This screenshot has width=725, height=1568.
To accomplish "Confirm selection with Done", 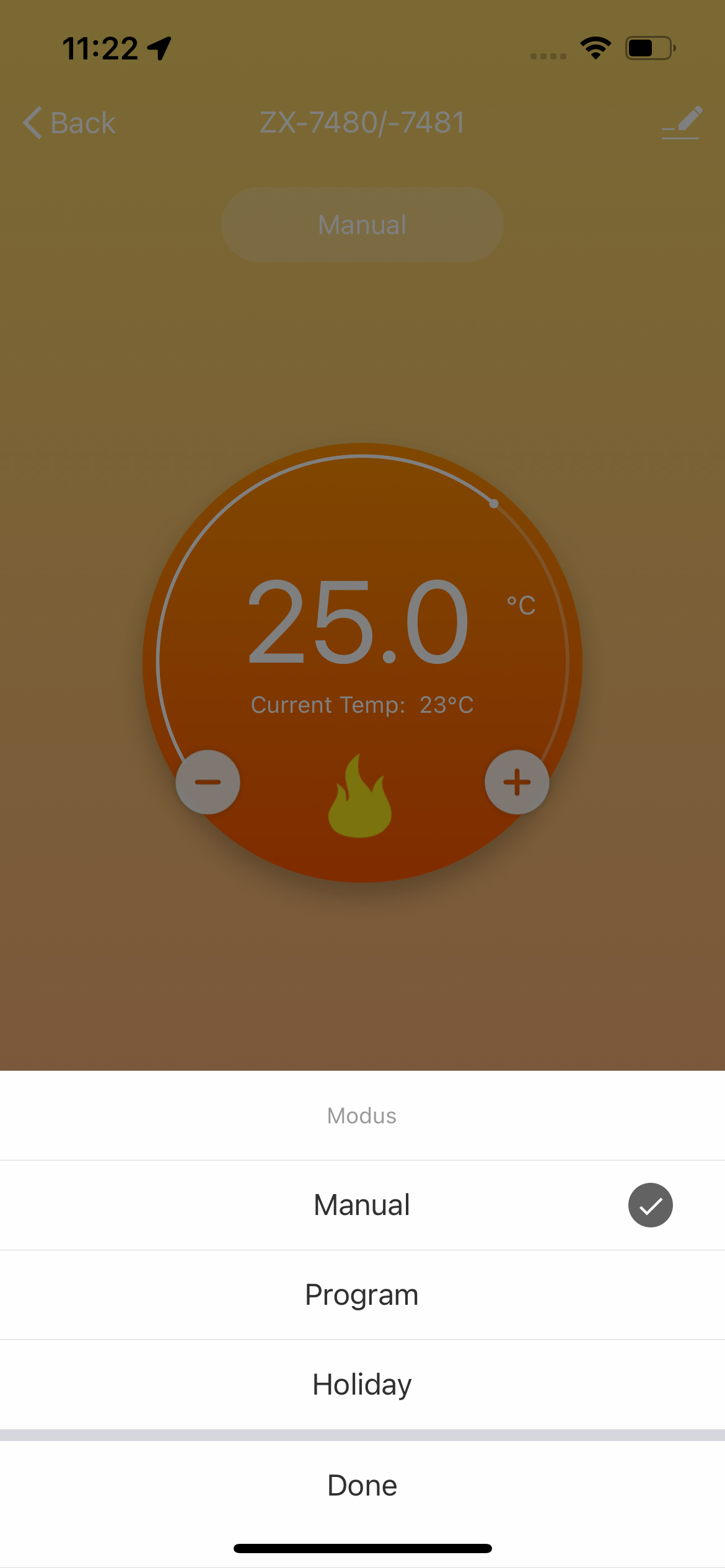I will coord(362,1486).
